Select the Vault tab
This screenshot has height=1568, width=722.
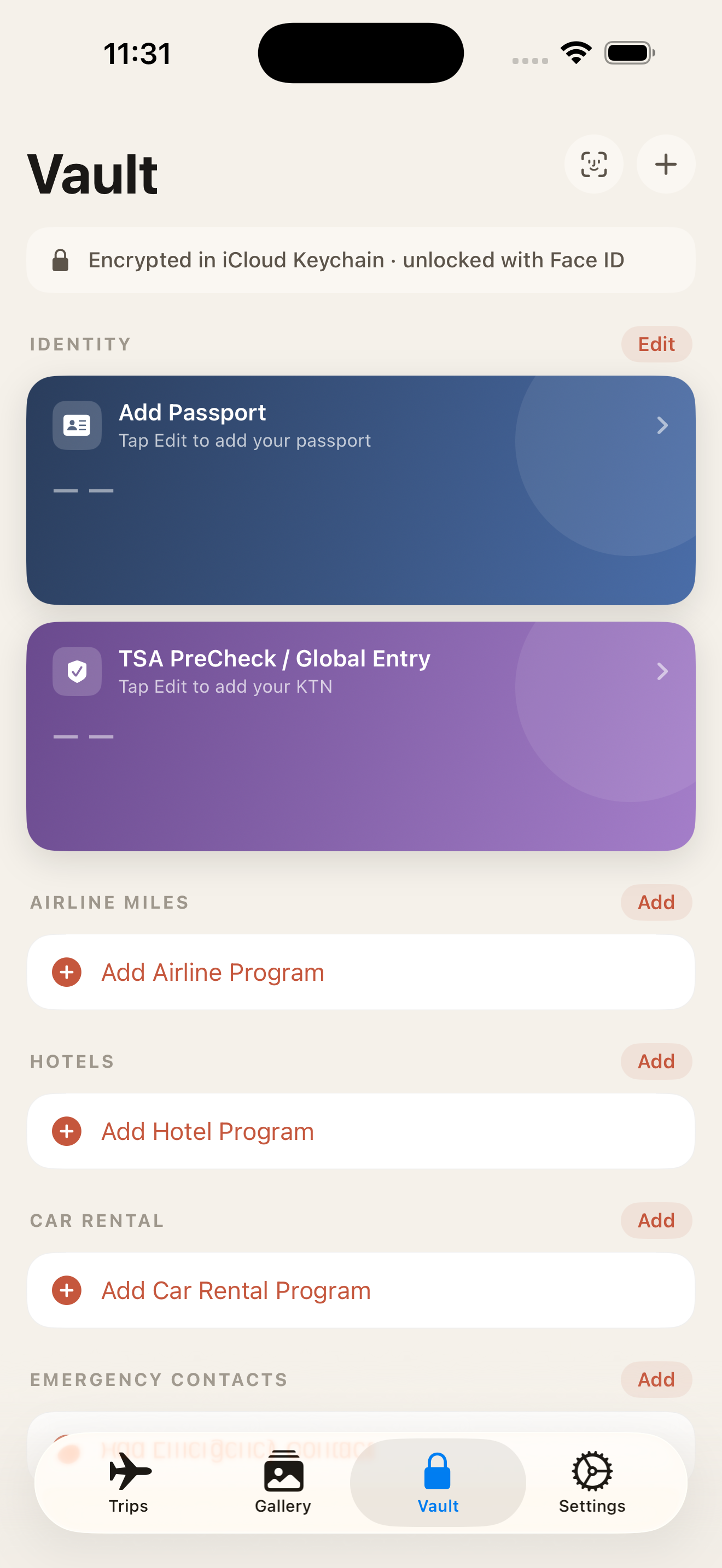point(438,1483)
